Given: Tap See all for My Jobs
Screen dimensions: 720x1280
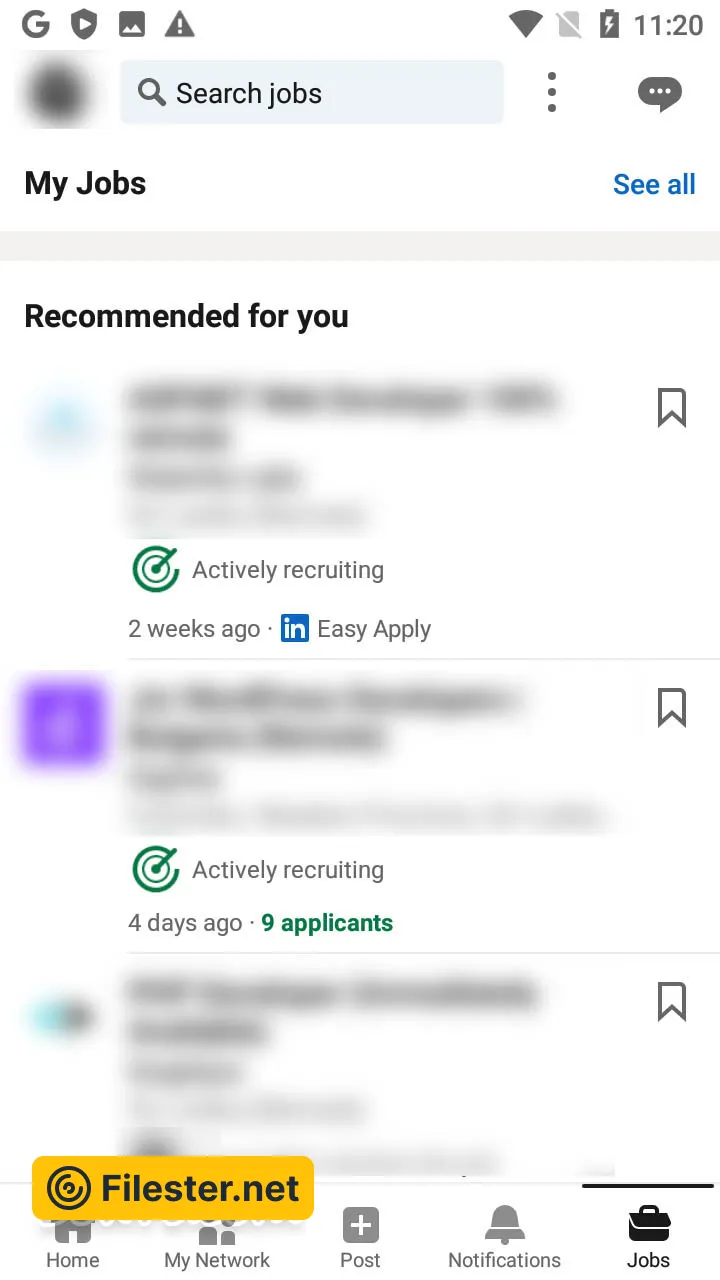Looking at the screenshot, I should pos(653,184).
